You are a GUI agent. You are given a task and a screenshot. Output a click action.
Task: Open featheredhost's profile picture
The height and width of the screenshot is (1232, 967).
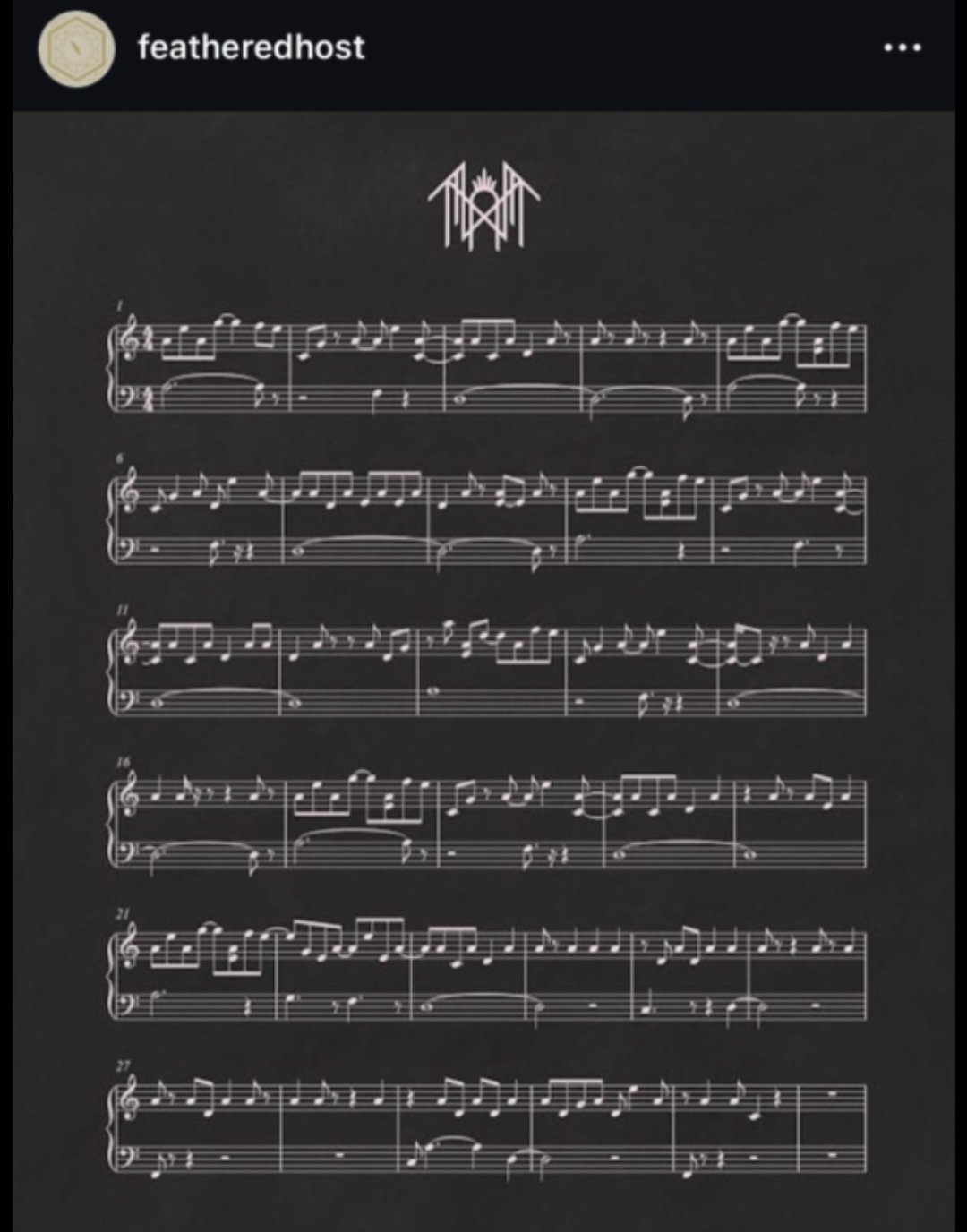click(75, 48)
